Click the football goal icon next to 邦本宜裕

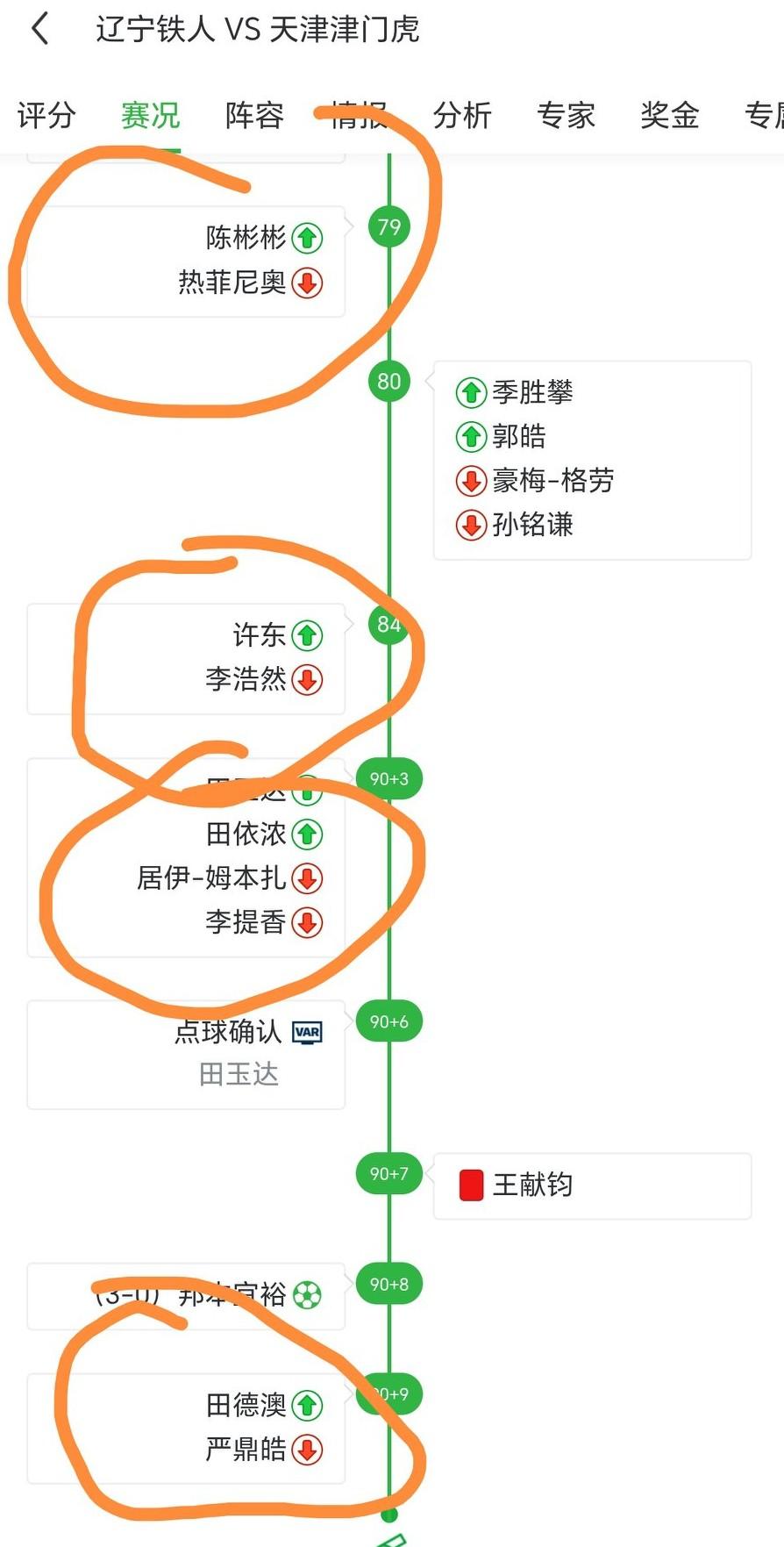click(x=308, y=1296)
